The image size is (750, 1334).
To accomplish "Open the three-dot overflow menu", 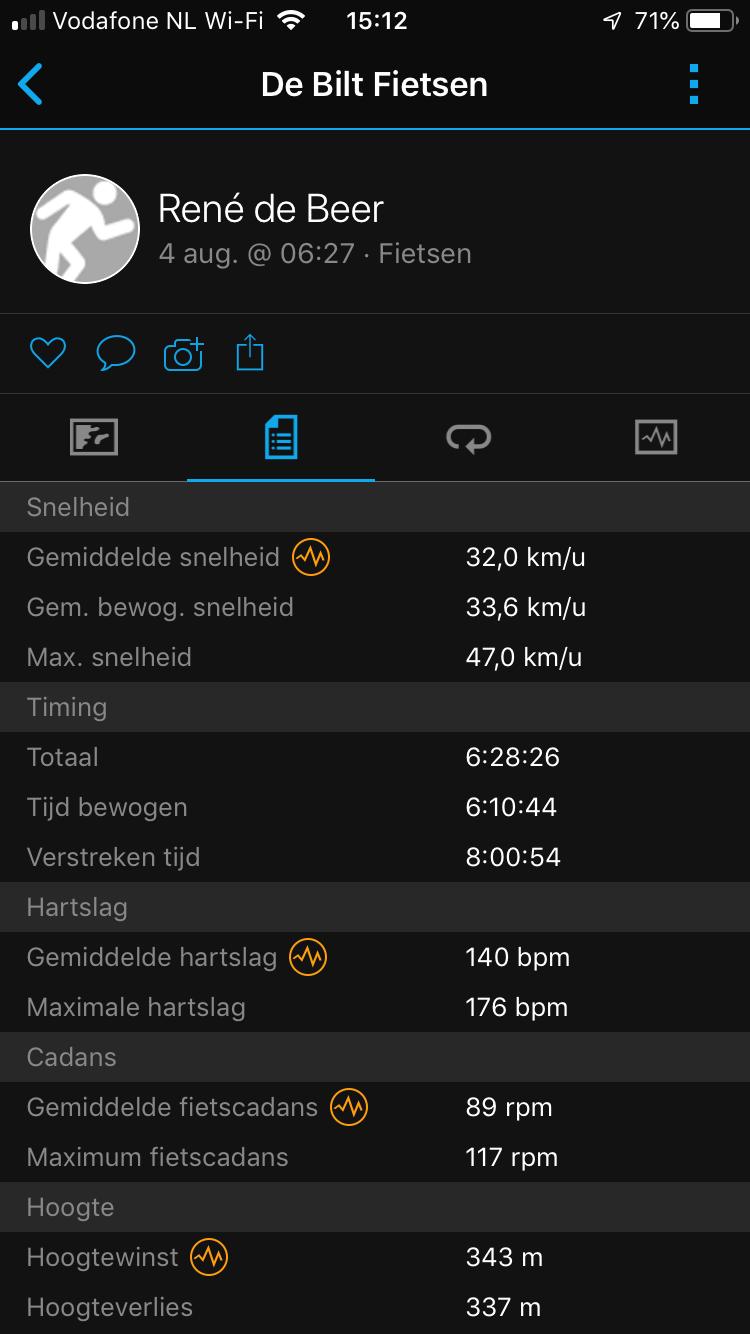I will pyautogui.click(x=694, y=85).
